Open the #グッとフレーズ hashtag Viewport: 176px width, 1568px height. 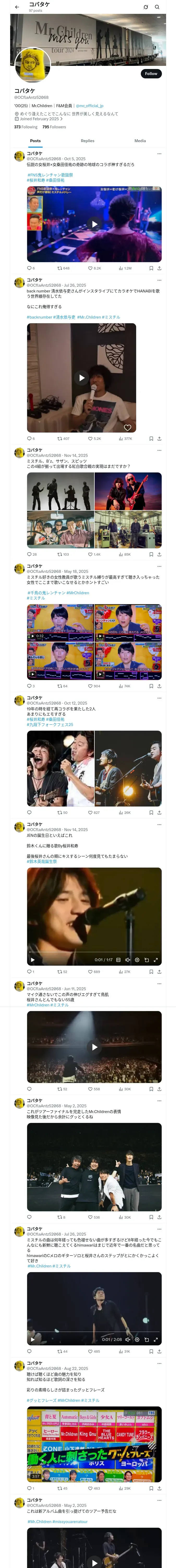(41, 1400)
